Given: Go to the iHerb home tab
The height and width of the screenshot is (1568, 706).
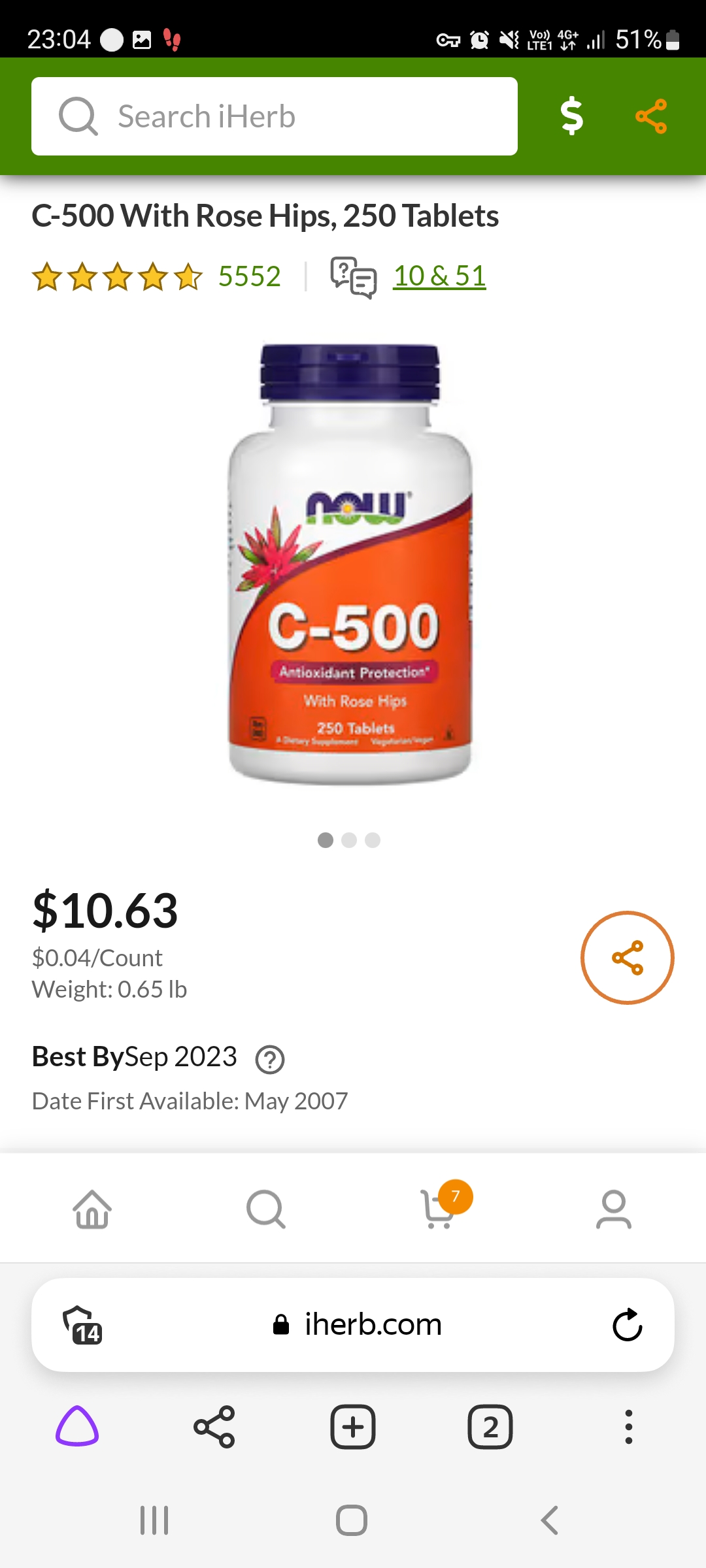Looking at the screenshot, I should pyautogui.click(x=92, y=1209).
